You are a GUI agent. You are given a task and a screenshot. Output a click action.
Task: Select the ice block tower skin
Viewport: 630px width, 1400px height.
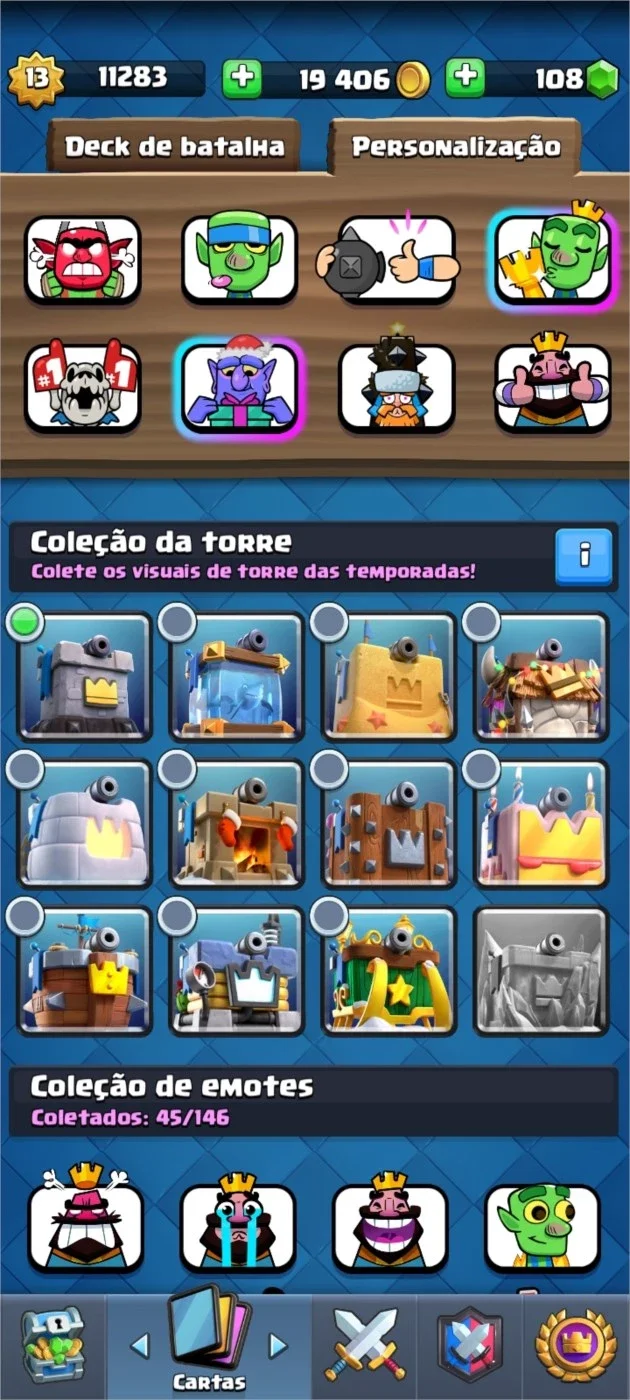(237, 675)
